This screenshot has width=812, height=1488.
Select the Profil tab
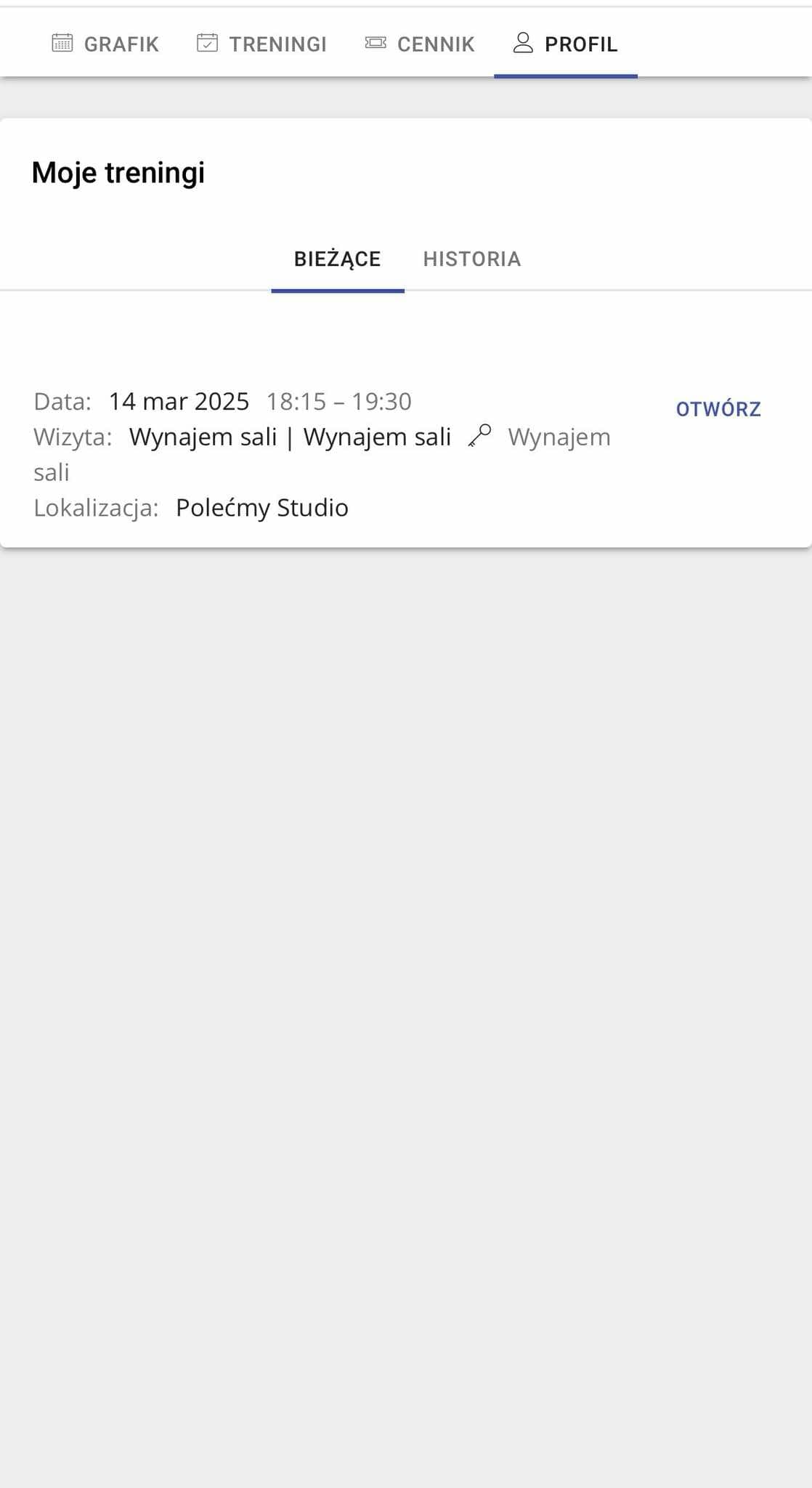pyautogui.click(x=566, y=44)
